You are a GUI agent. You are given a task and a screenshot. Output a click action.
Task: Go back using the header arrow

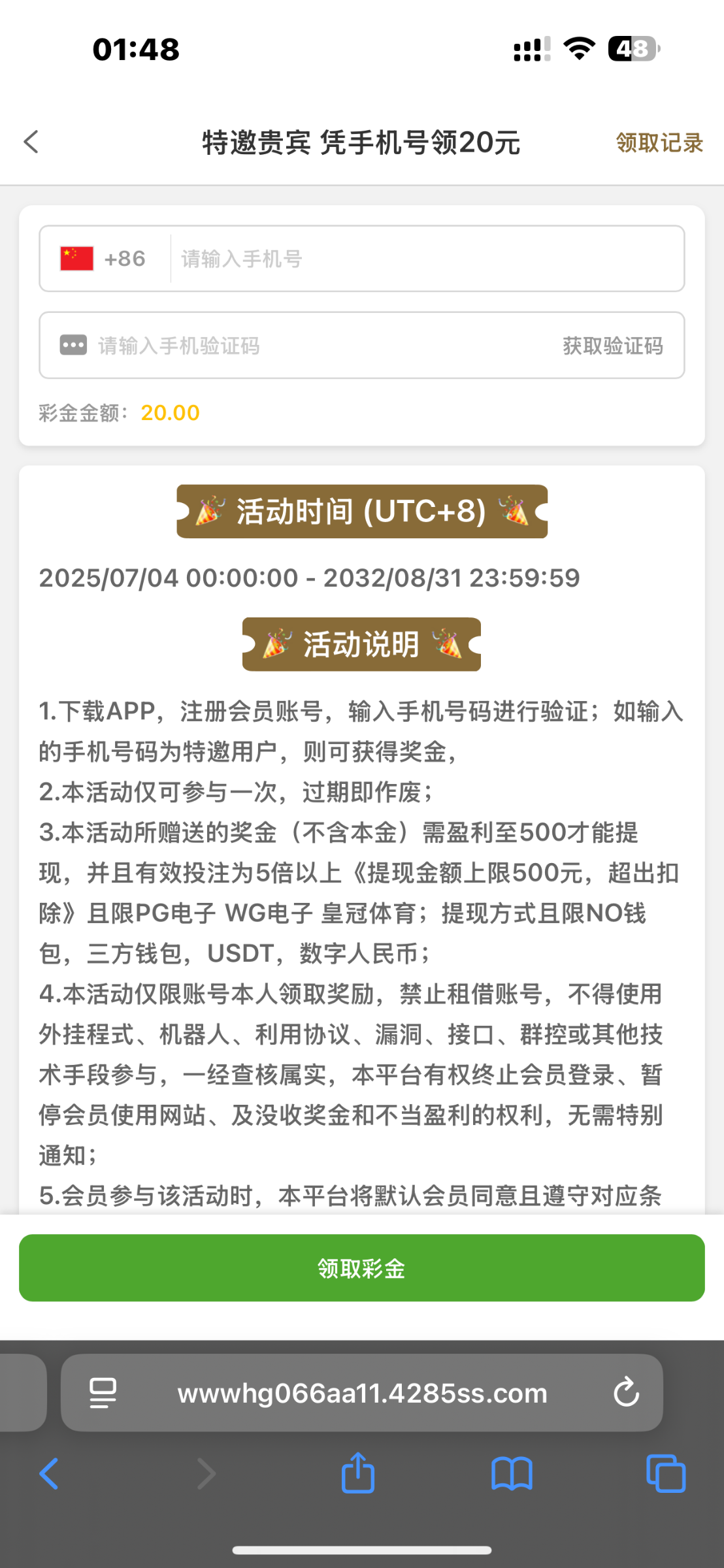click(31, 142)
